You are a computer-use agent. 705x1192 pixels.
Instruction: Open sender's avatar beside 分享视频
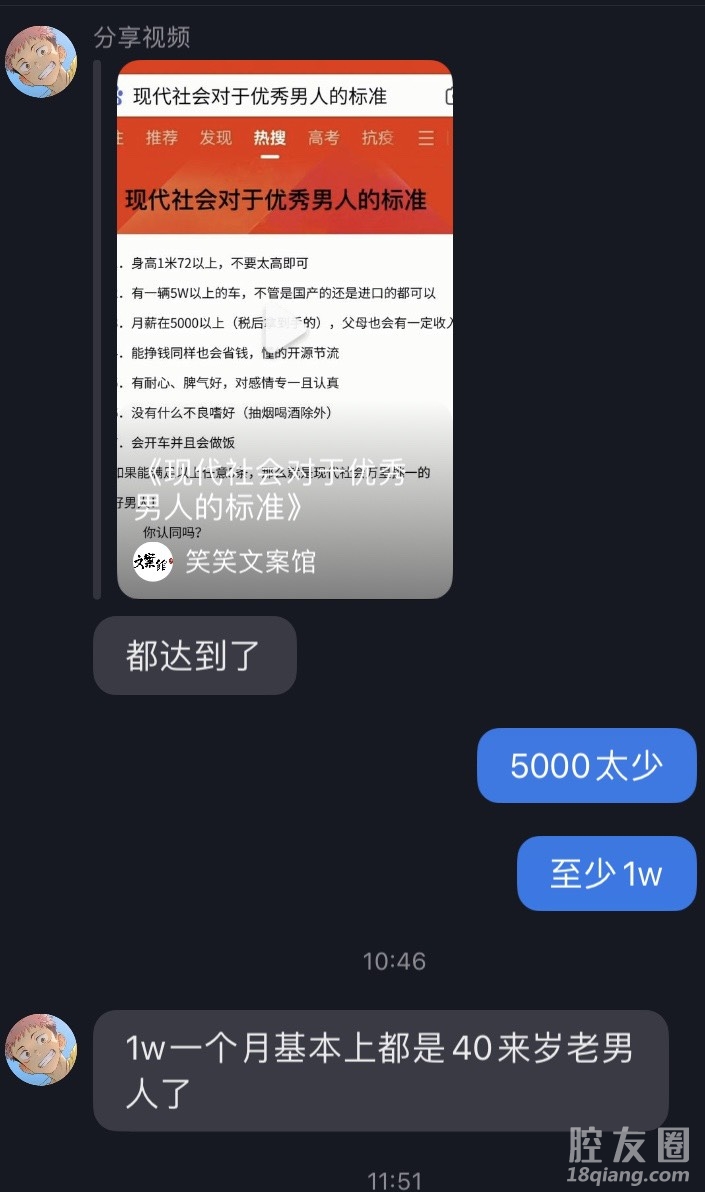[41, 62]
